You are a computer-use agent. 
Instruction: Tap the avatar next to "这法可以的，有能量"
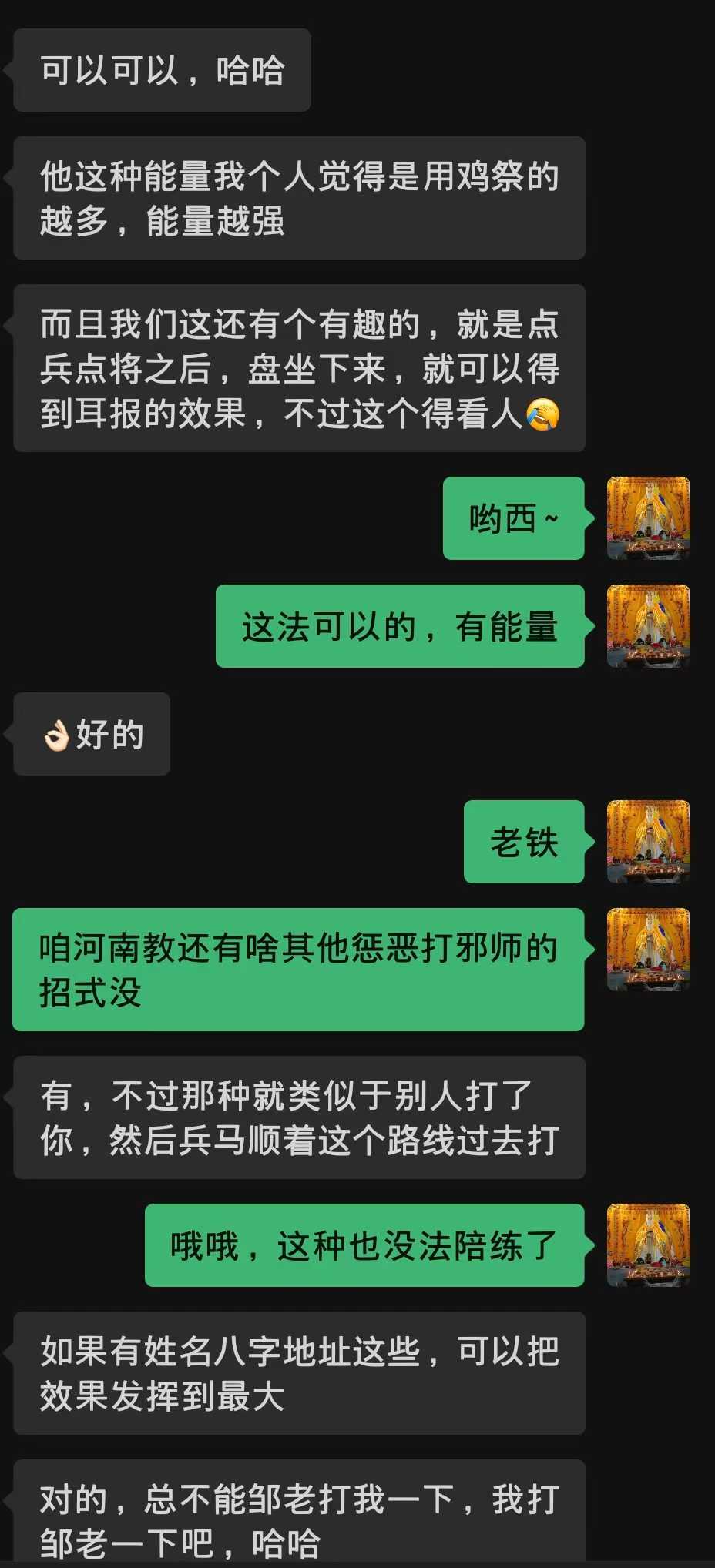click(648, 626)
